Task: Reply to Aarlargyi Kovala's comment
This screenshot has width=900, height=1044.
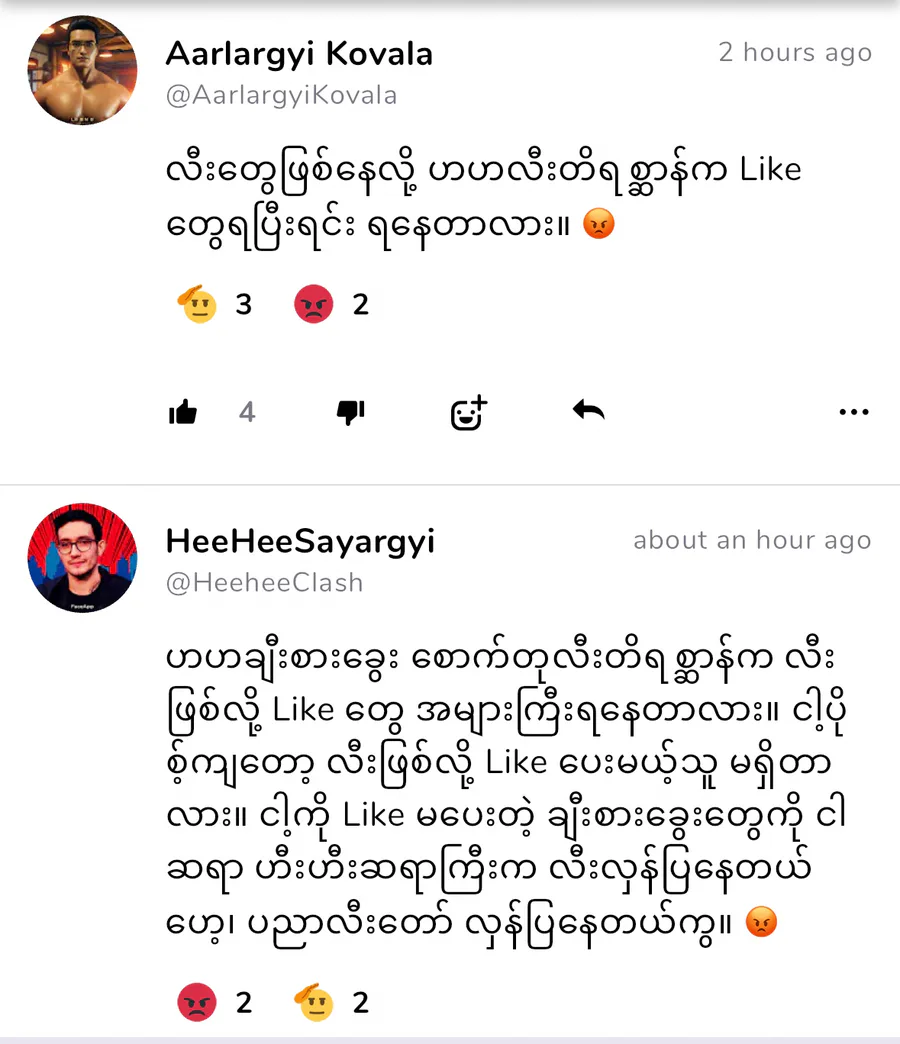Action: point(588,410)
